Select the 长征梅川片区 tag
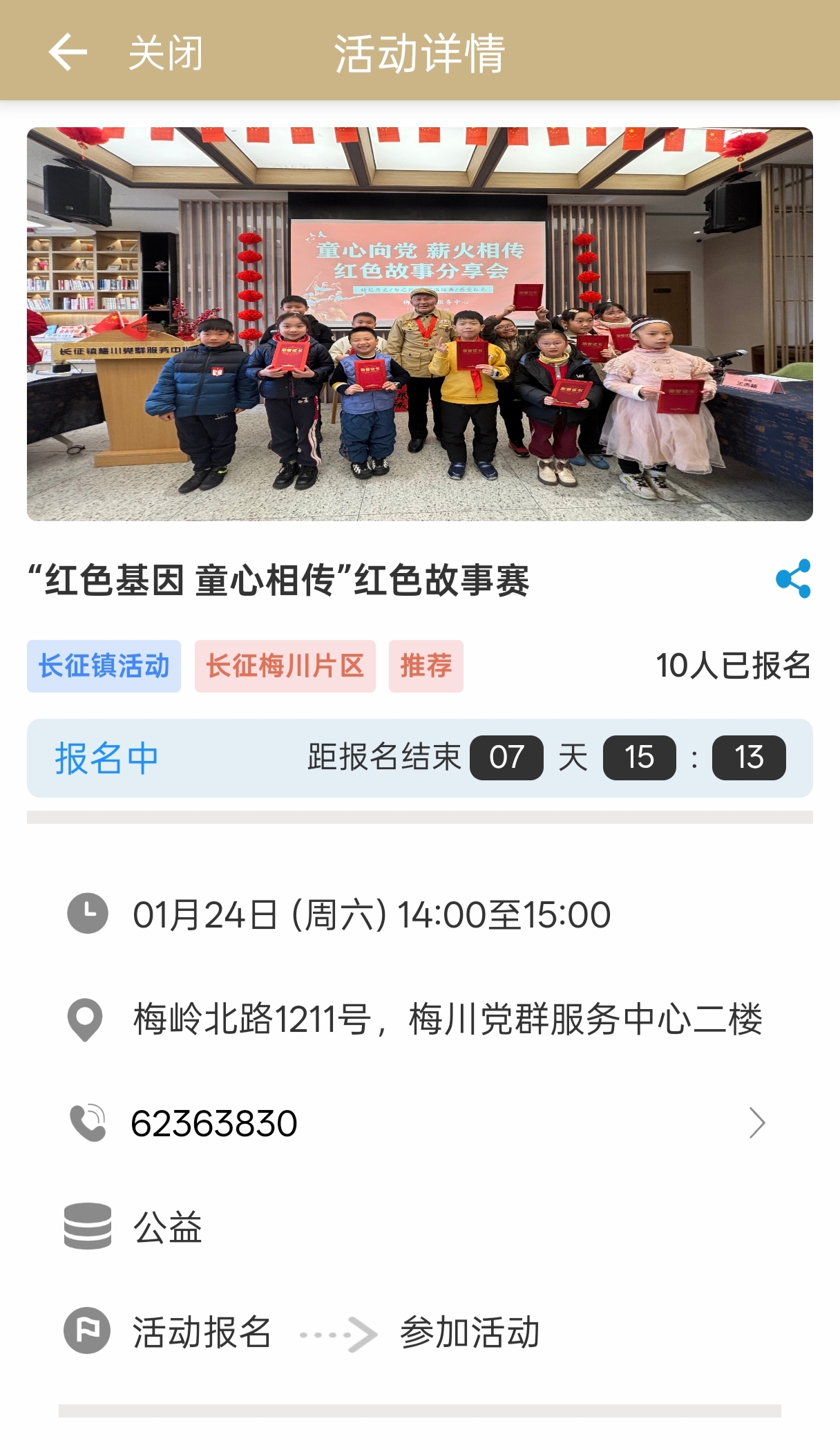840x1450 pixels. coord(285,666)
